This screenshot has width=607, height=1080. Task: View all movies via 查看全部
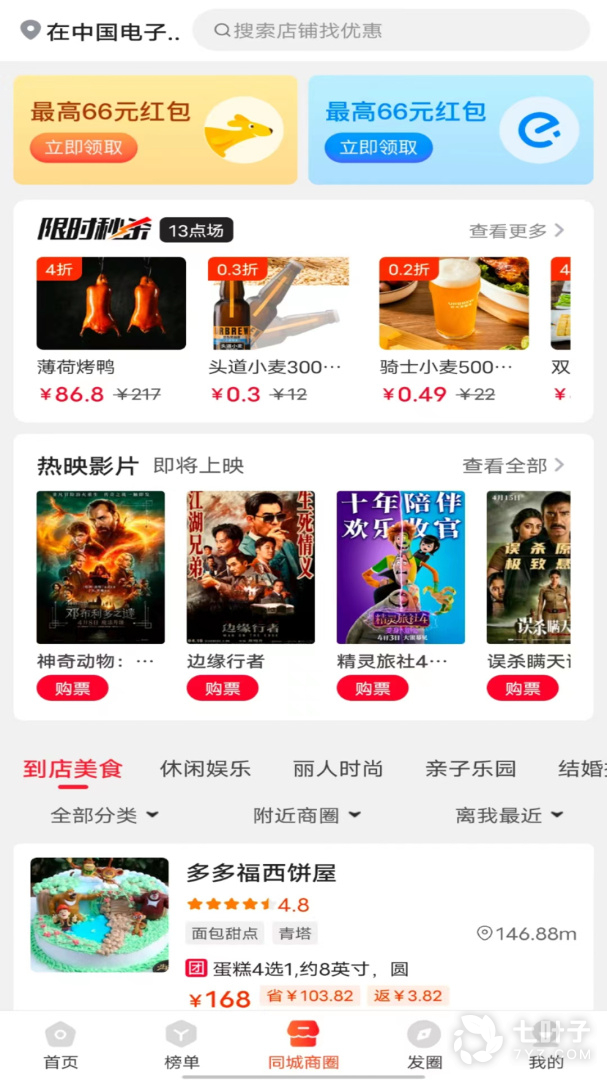(513, 465)
